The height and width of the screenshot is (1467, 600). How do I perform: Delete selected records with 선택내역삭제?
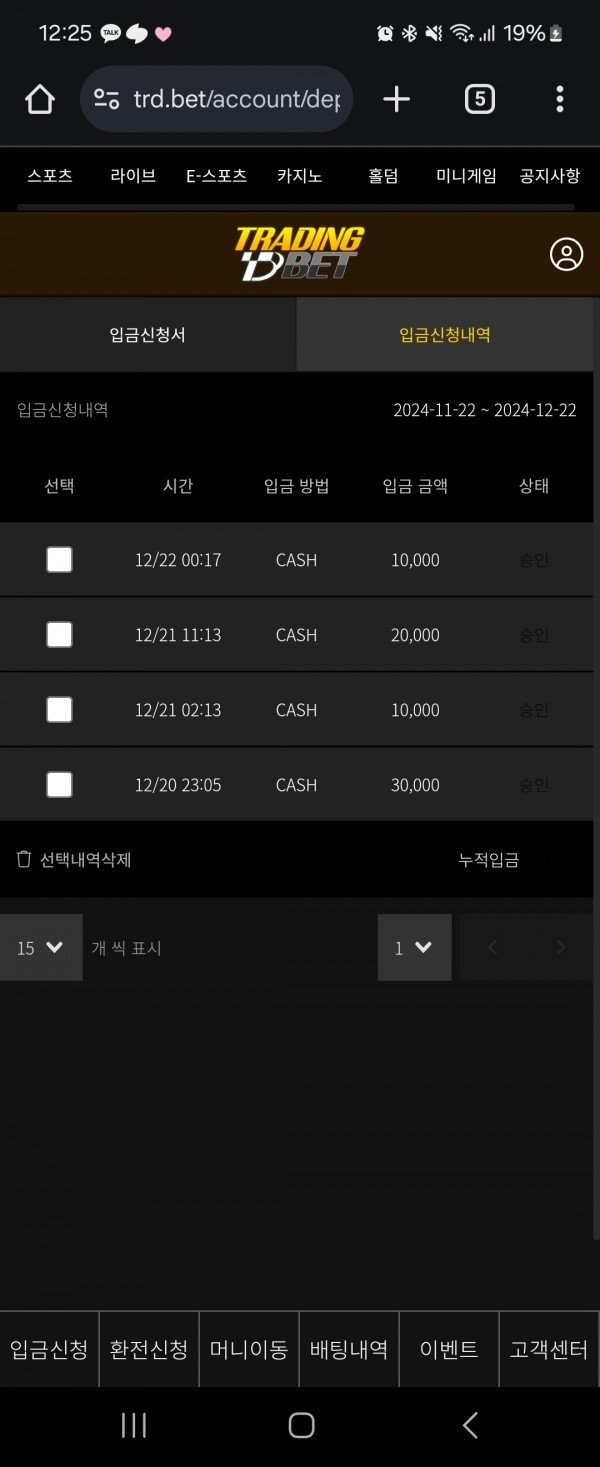click(75, 860)
